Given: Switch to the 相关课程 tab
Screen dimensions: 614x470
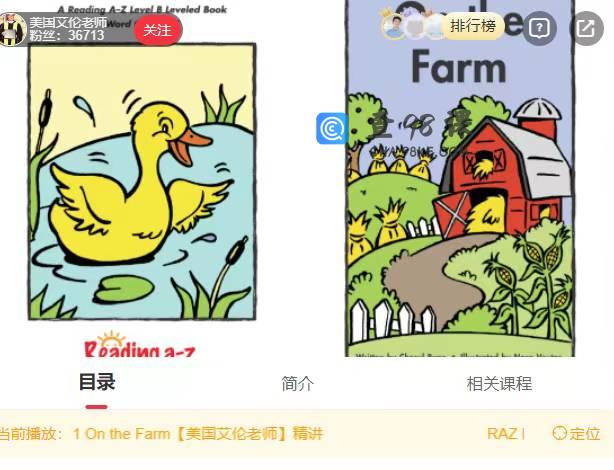Looking at the screenshot, I should point(499,383).
